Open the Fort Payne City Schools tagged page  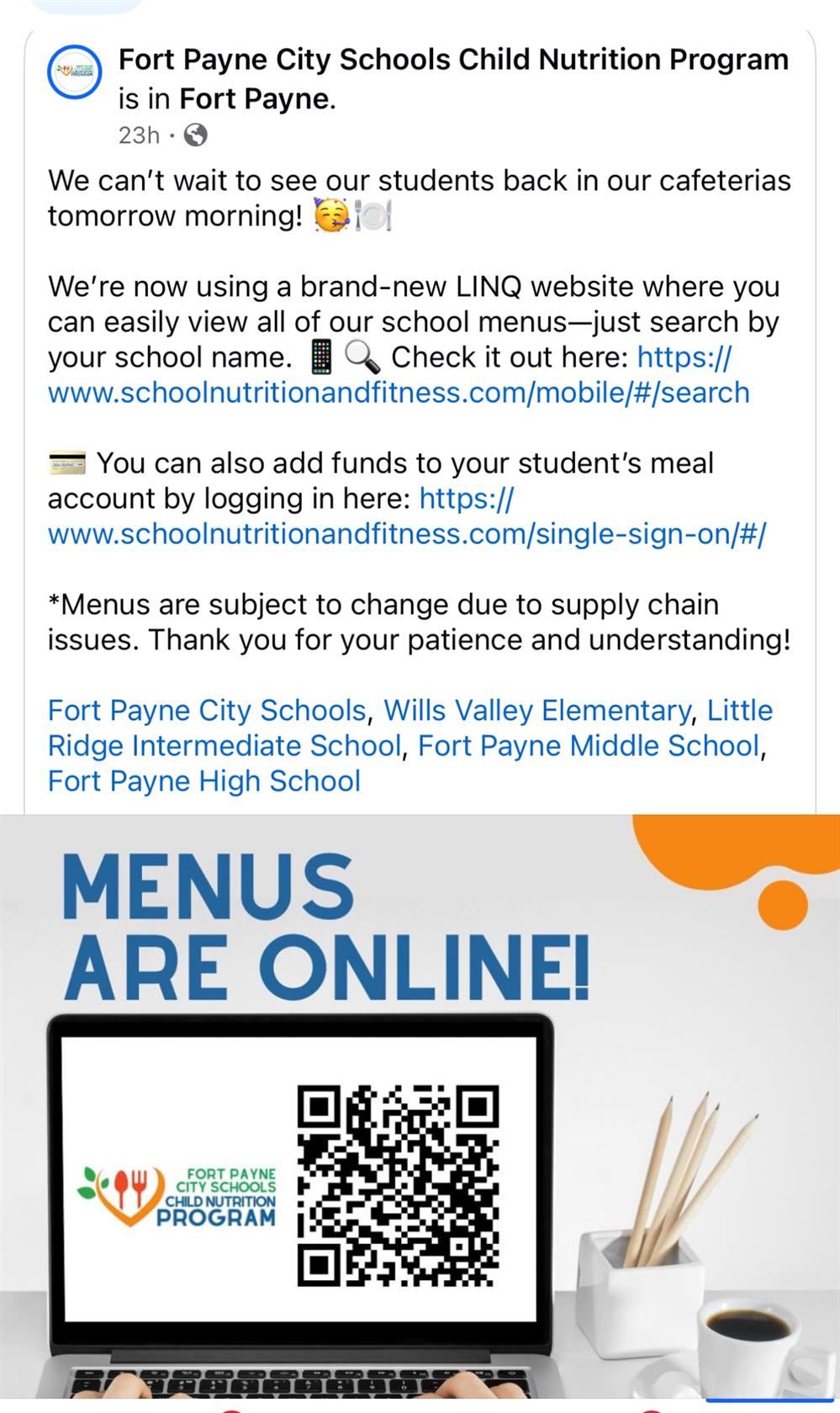tap(207, 710)
